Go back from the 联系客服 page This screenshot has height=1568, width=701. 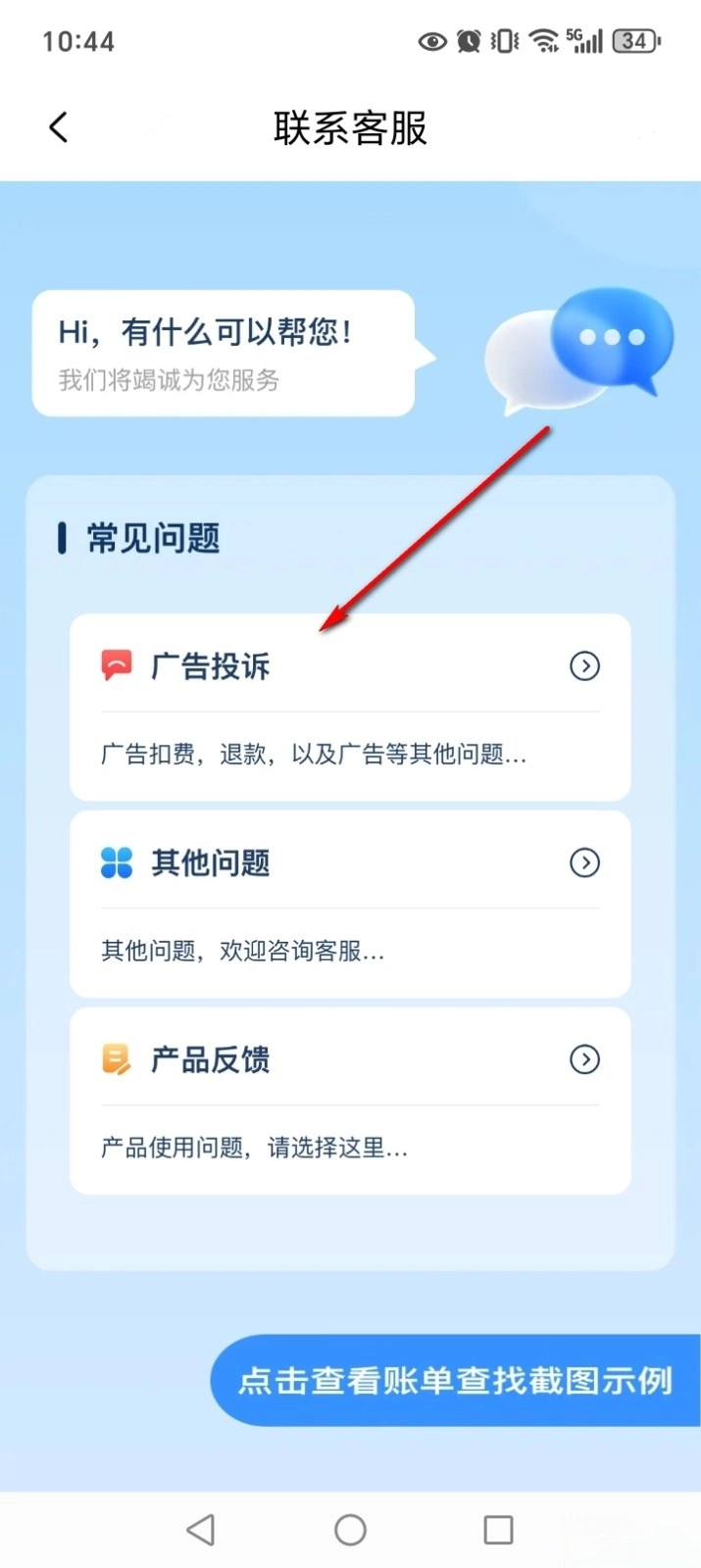point(59,127)
